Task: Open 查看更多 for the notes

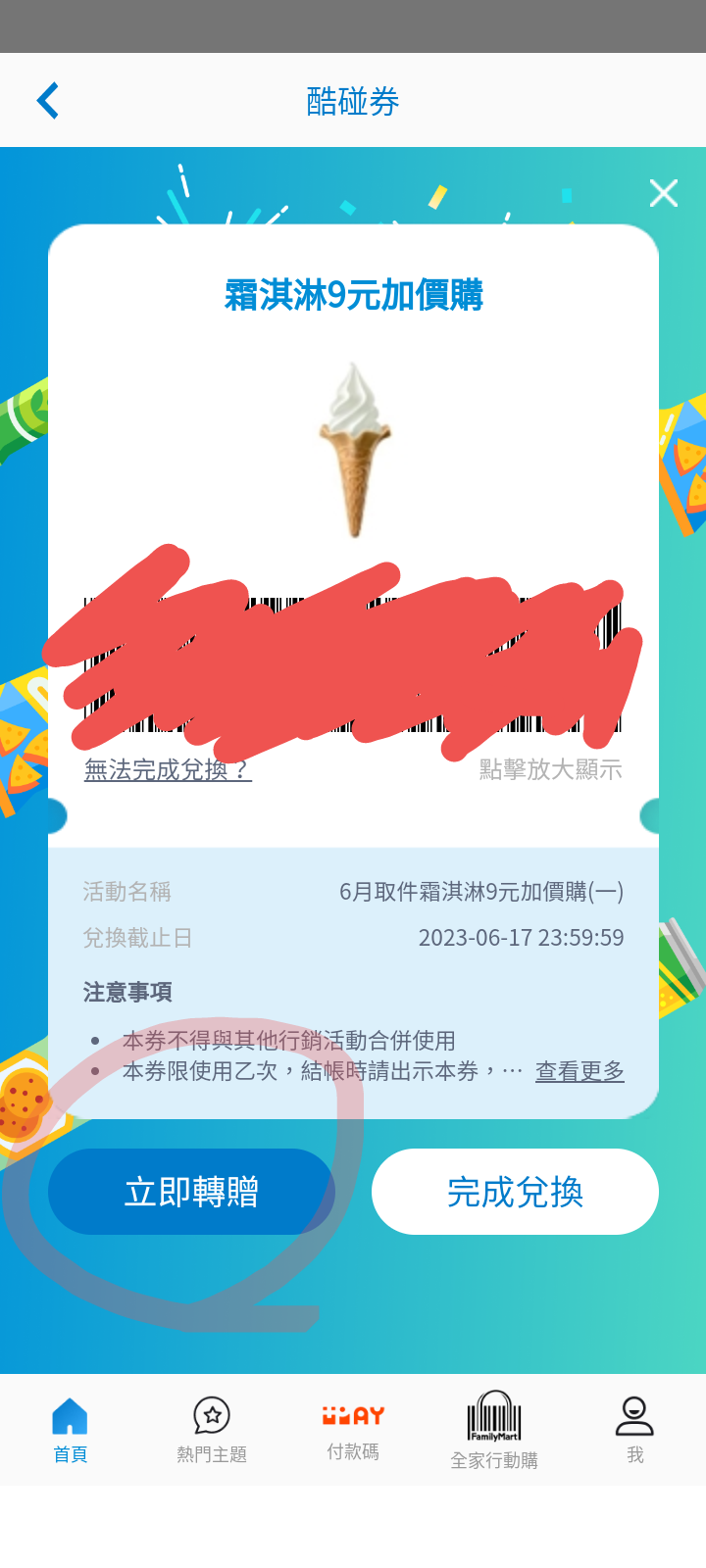Action: [580, 1071]
